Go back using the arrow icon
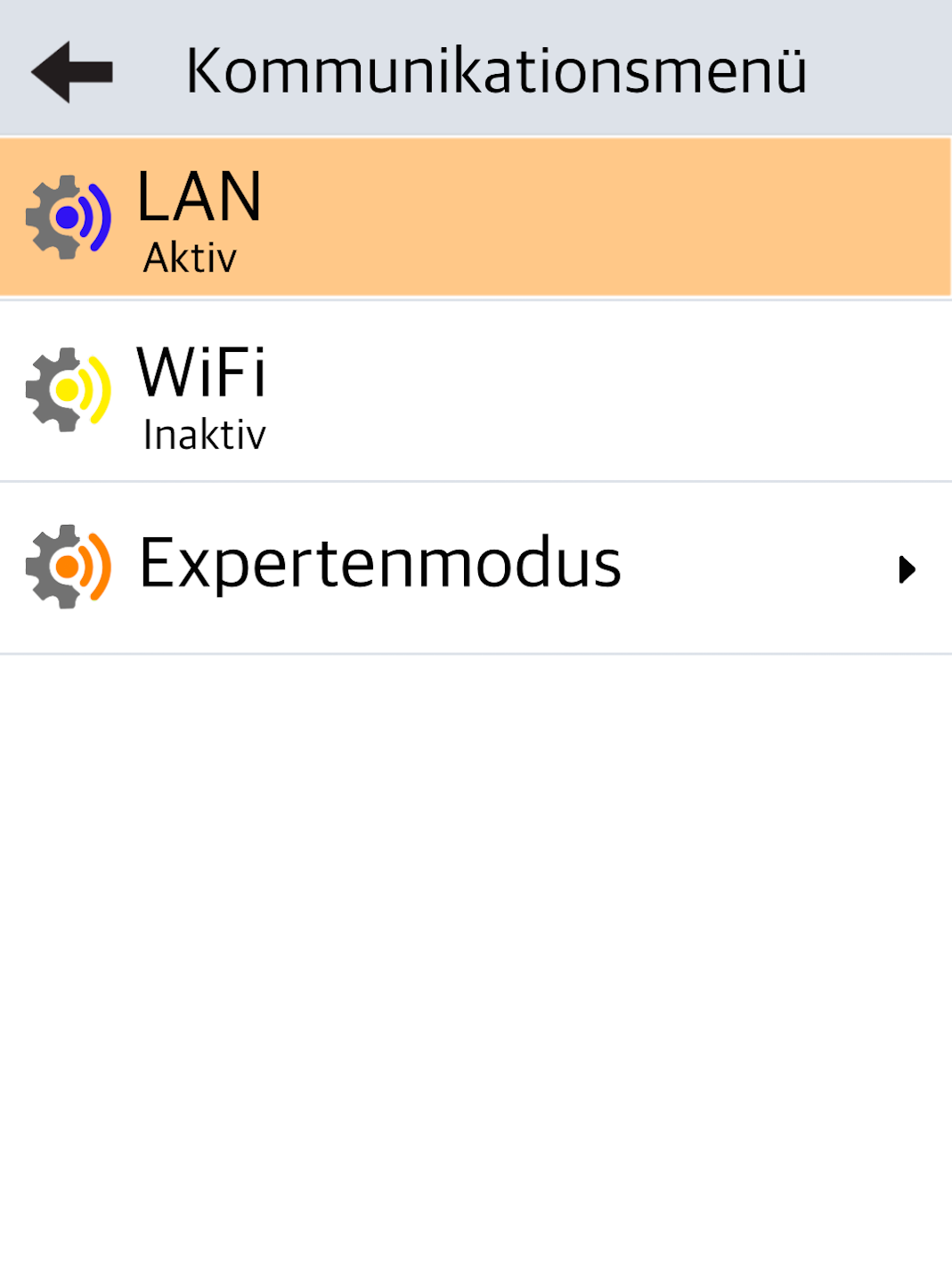This screenshot has height=1283, width=952. [x=72, y=72]
